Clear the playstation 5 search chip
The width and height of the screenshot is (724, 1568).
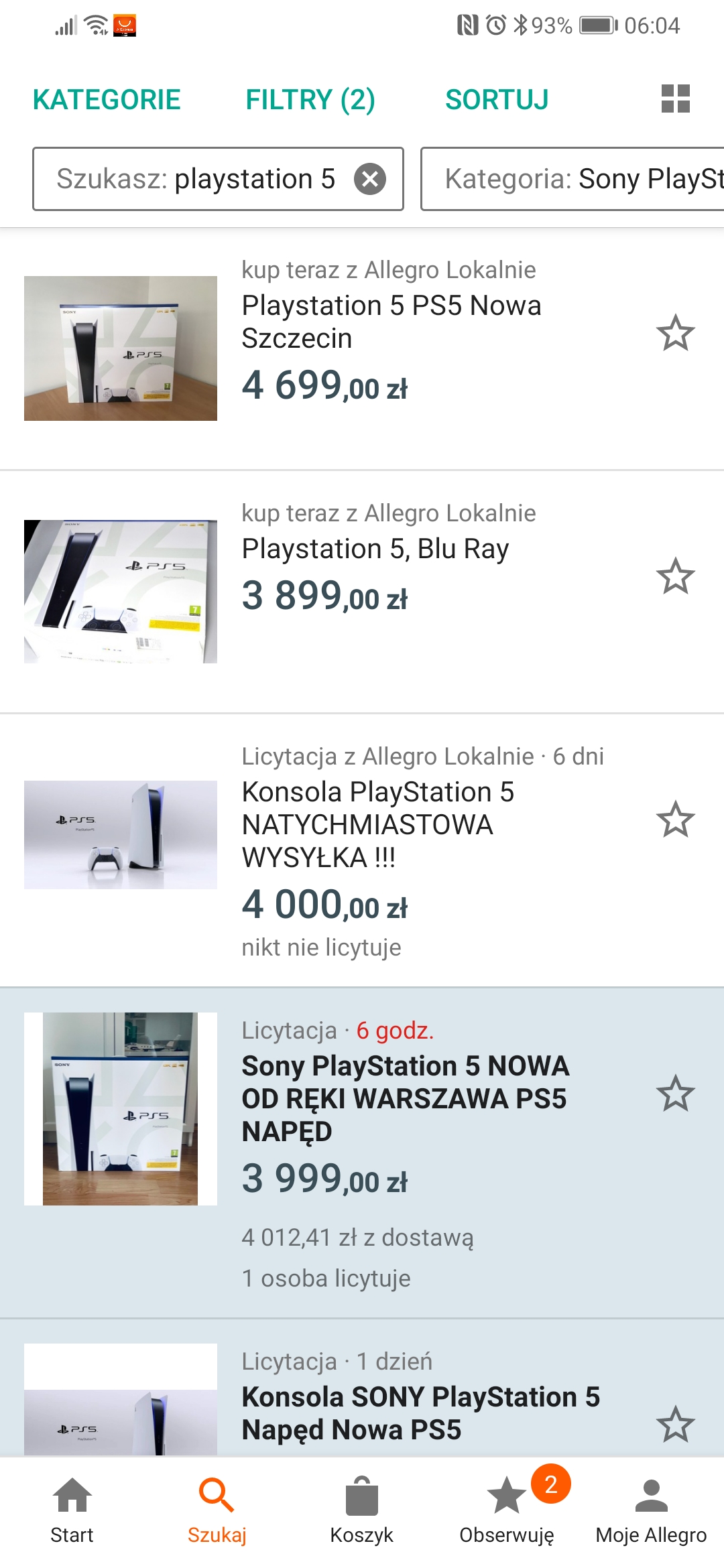[x=370, y=179]
